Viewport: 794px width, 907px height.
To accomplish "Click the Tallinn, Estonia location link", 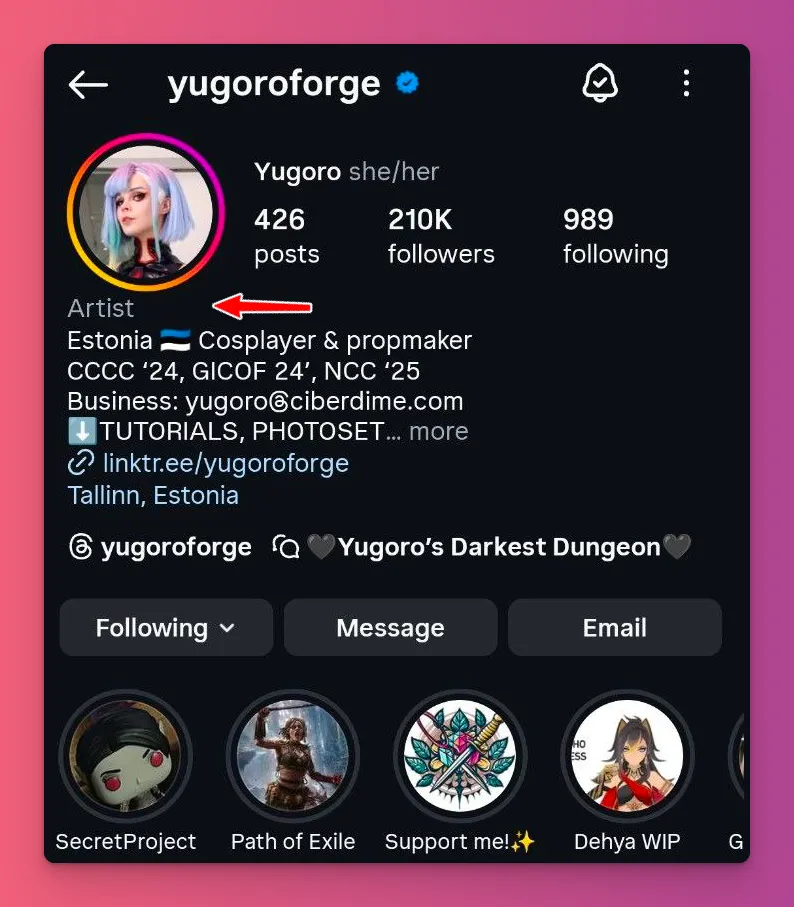I will [153, 495].
